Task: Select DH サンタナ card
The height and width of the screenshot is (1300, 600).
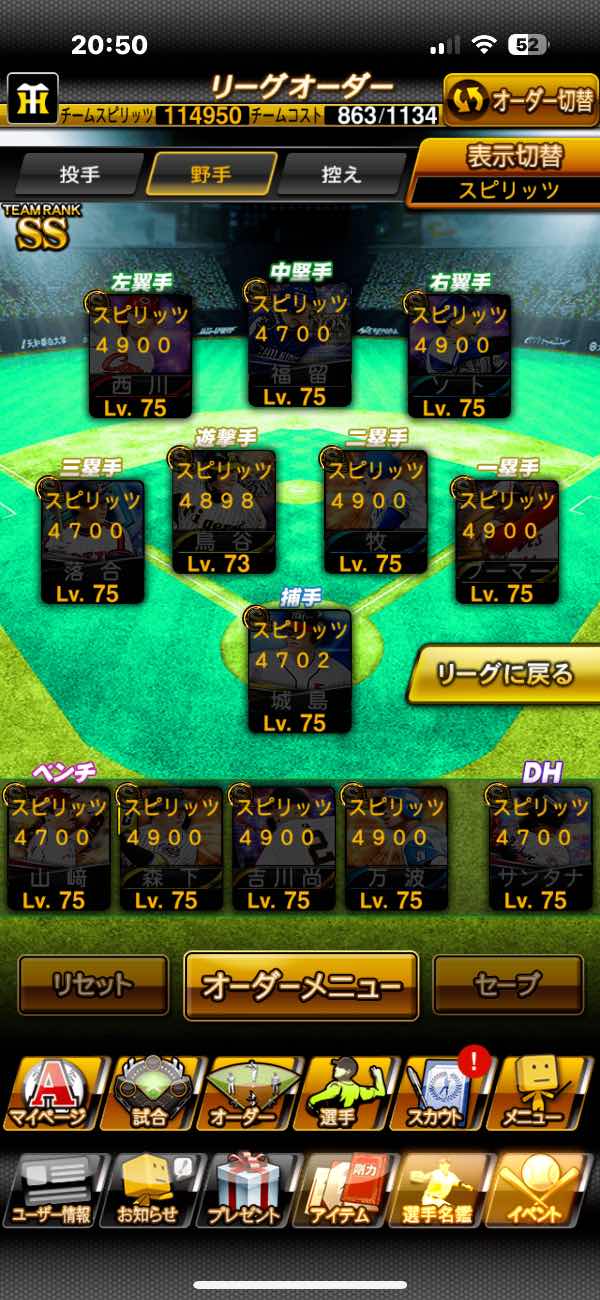Action: click(541, 848)
